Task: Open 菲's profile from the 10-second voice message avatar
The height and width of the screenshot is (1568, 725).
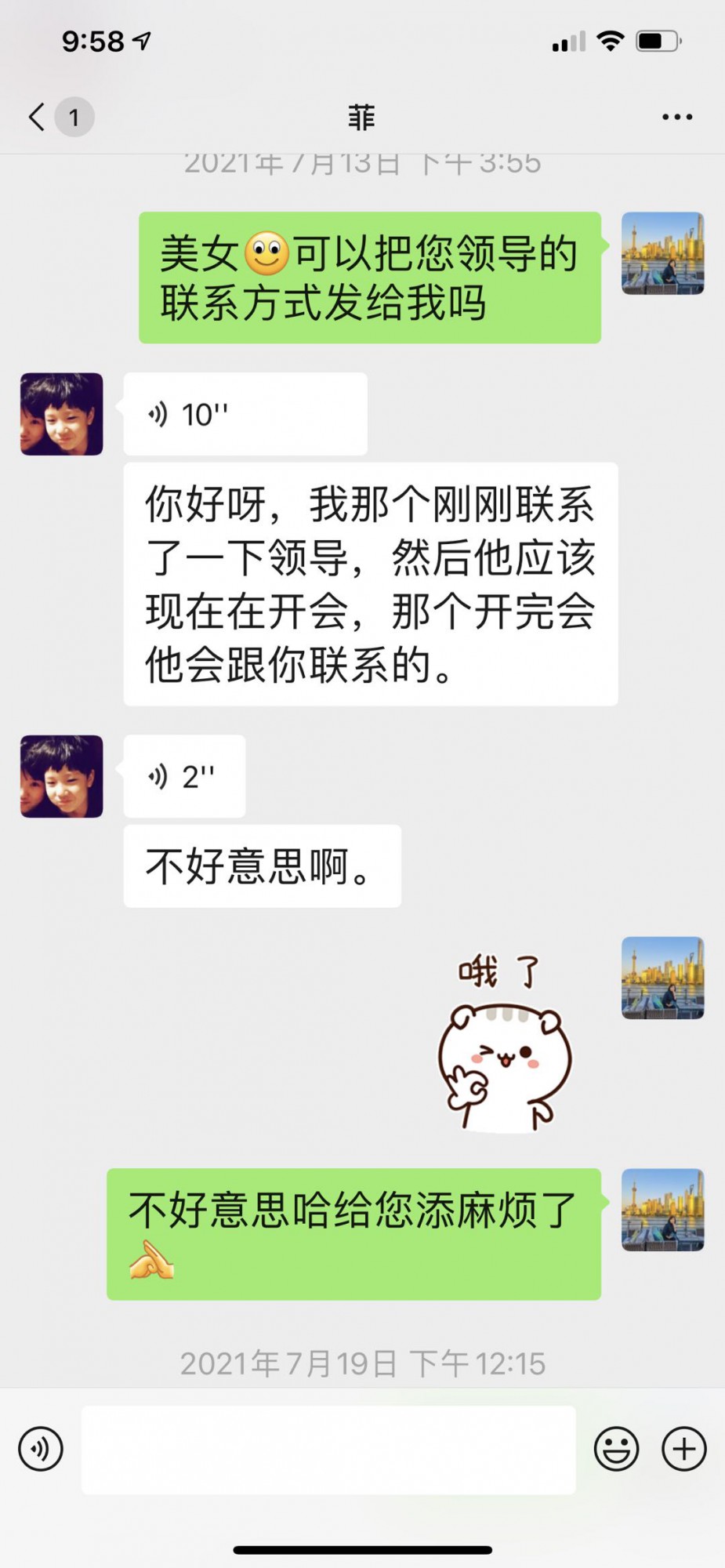Action: [61, 414]
